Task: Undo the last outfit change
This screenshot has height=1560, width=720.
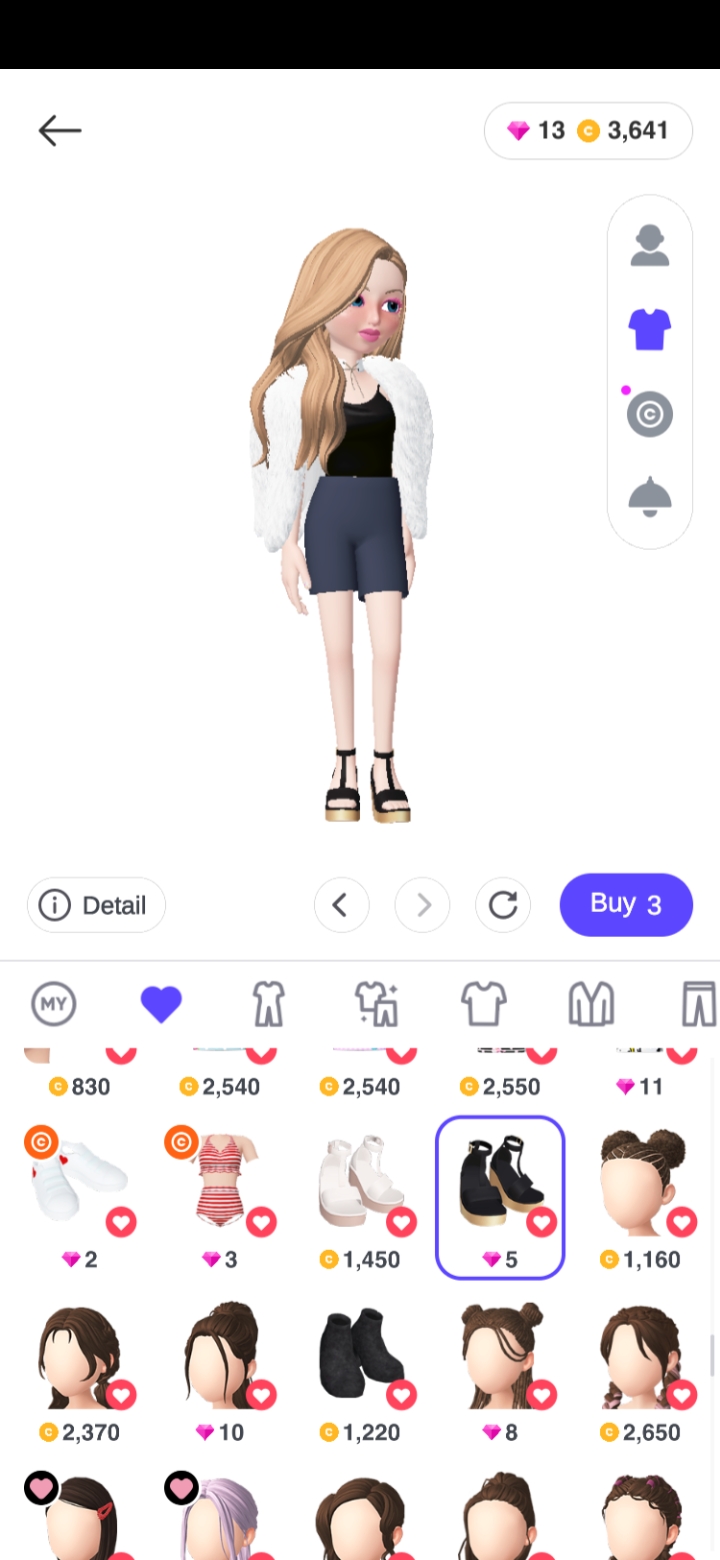Action: tap(341, 905)
